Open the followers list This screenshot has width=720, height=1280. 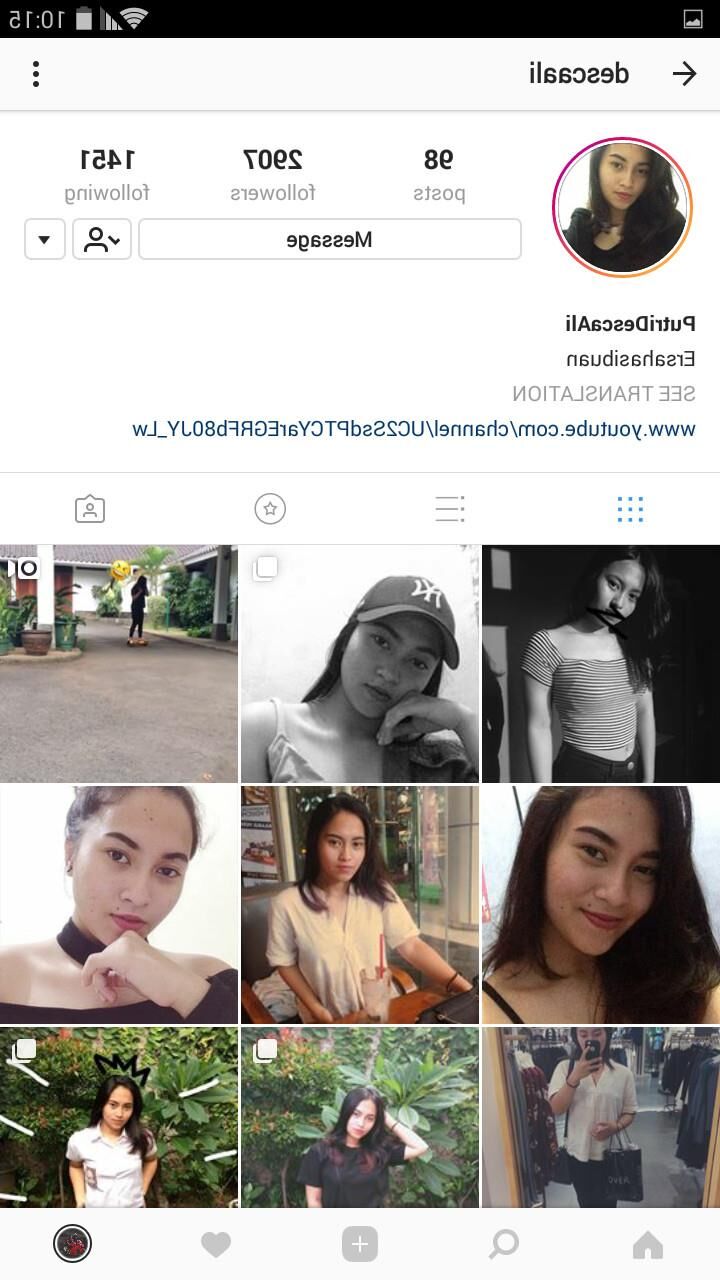(x=272, y=174)
